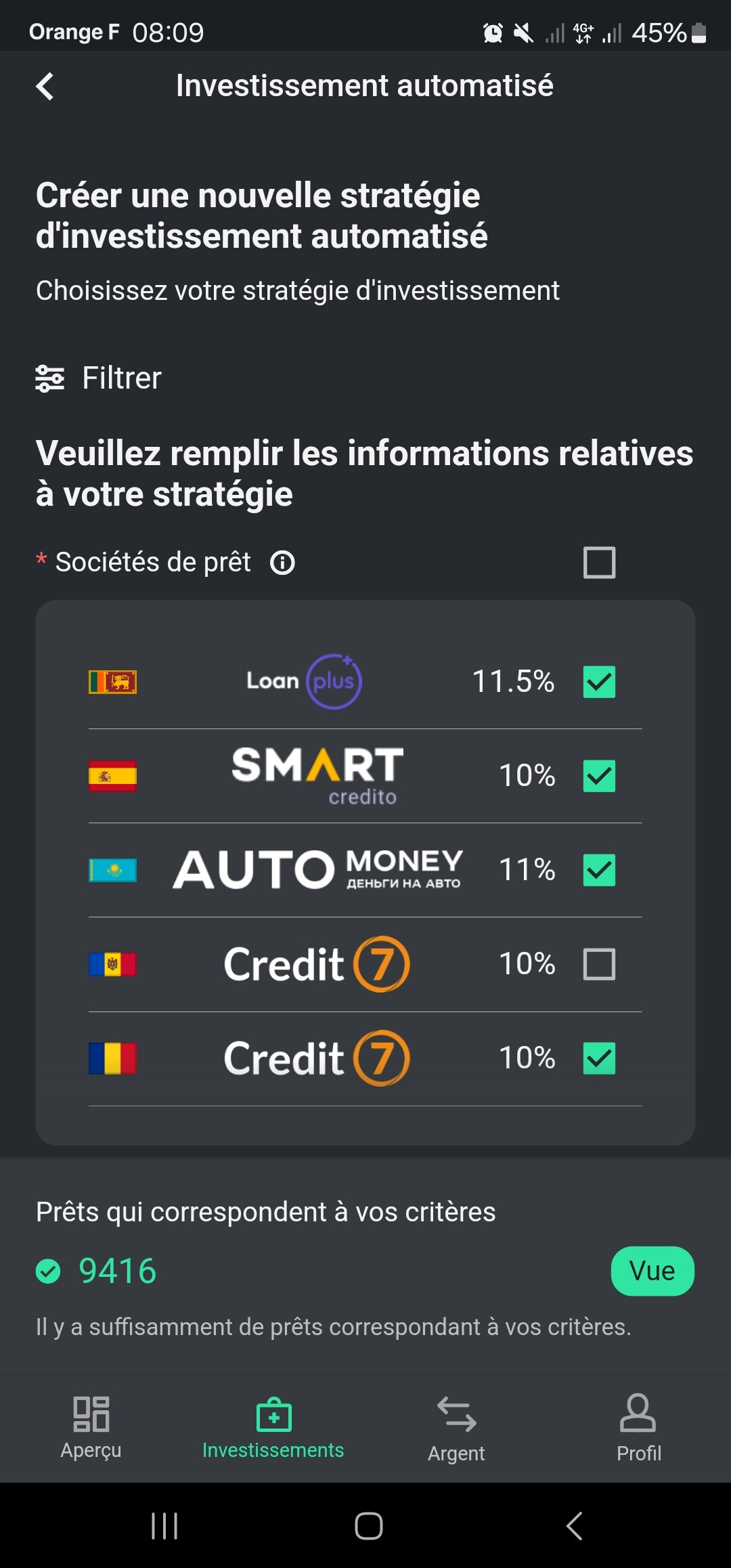This screenshot has width=731, height=1568.
Task: Open the Filtrer filter options
Action: click(x=99, y=378)
